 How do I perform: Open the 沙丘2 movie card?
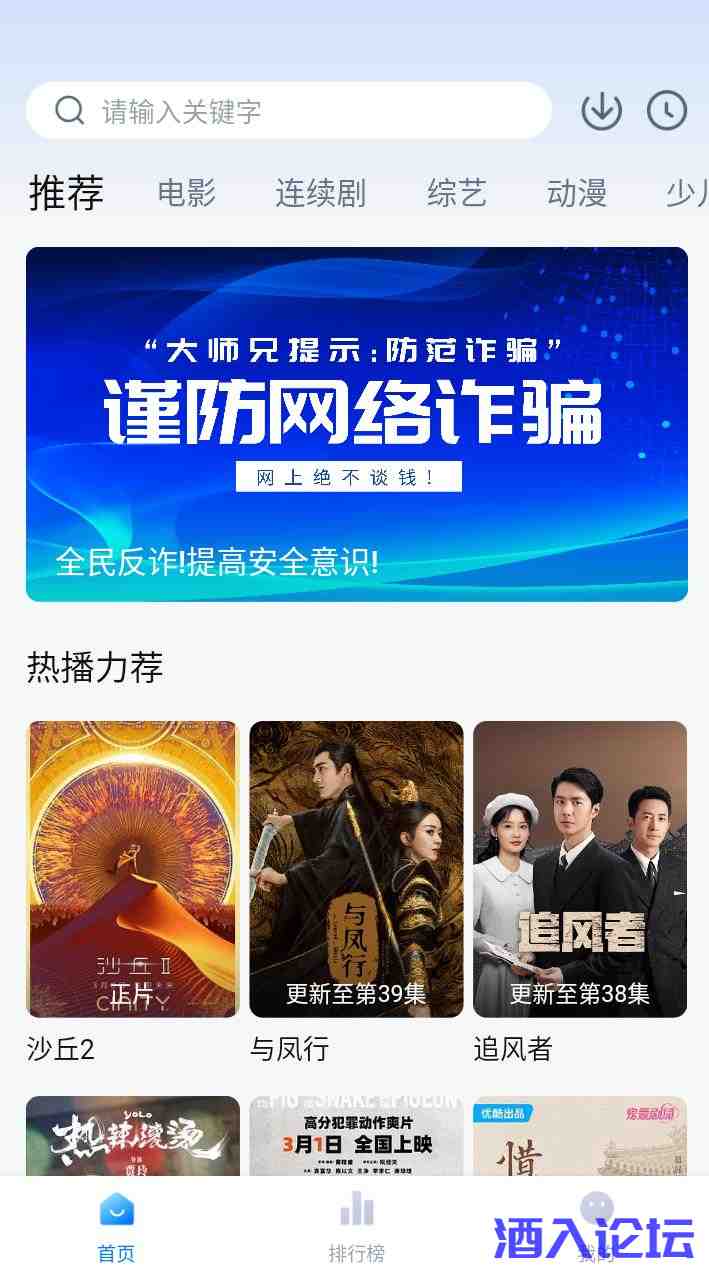(x=132, y=868)
